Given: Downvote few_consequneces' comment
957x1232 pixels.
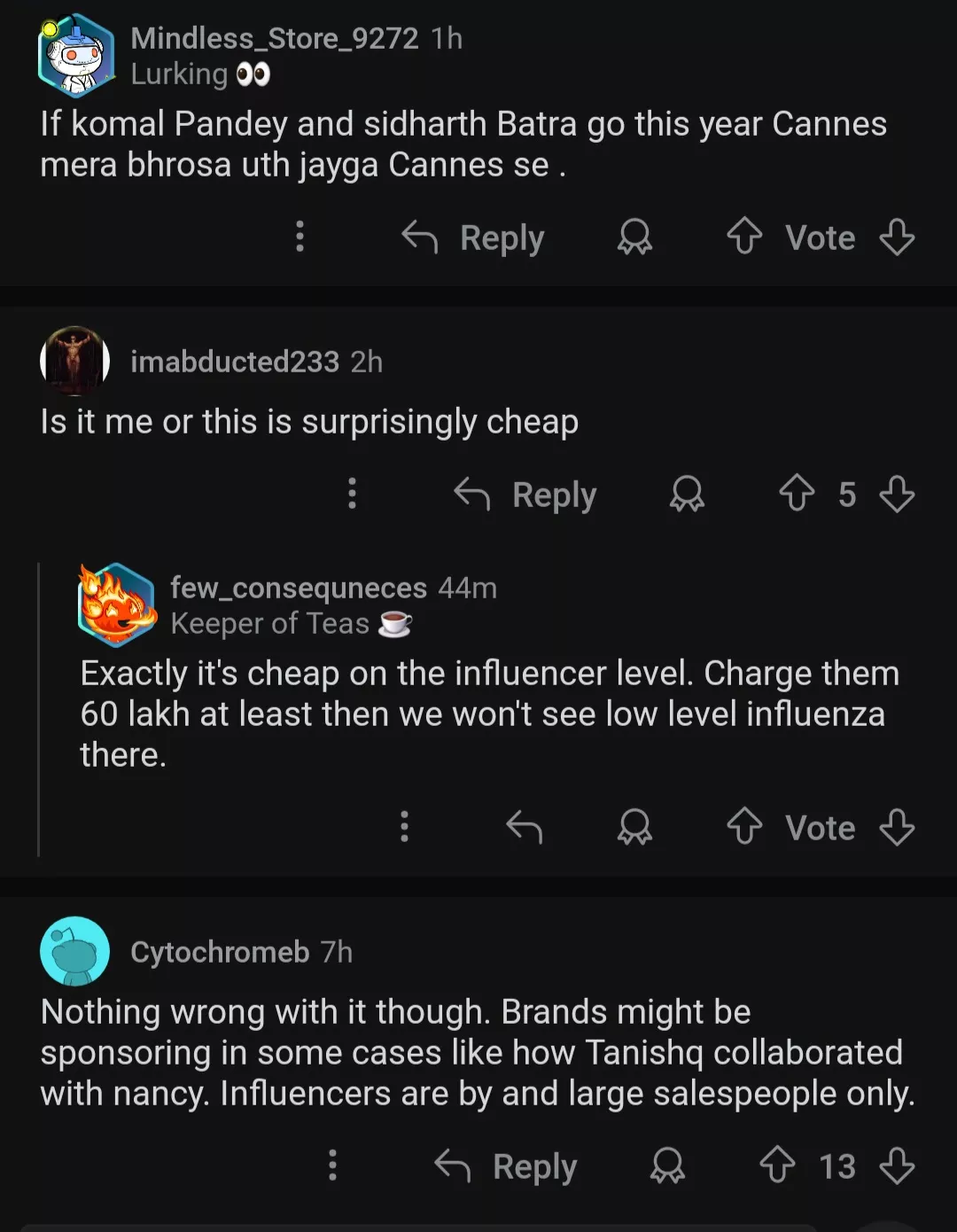Looking at the screenshot, I should tap(897, 827).
